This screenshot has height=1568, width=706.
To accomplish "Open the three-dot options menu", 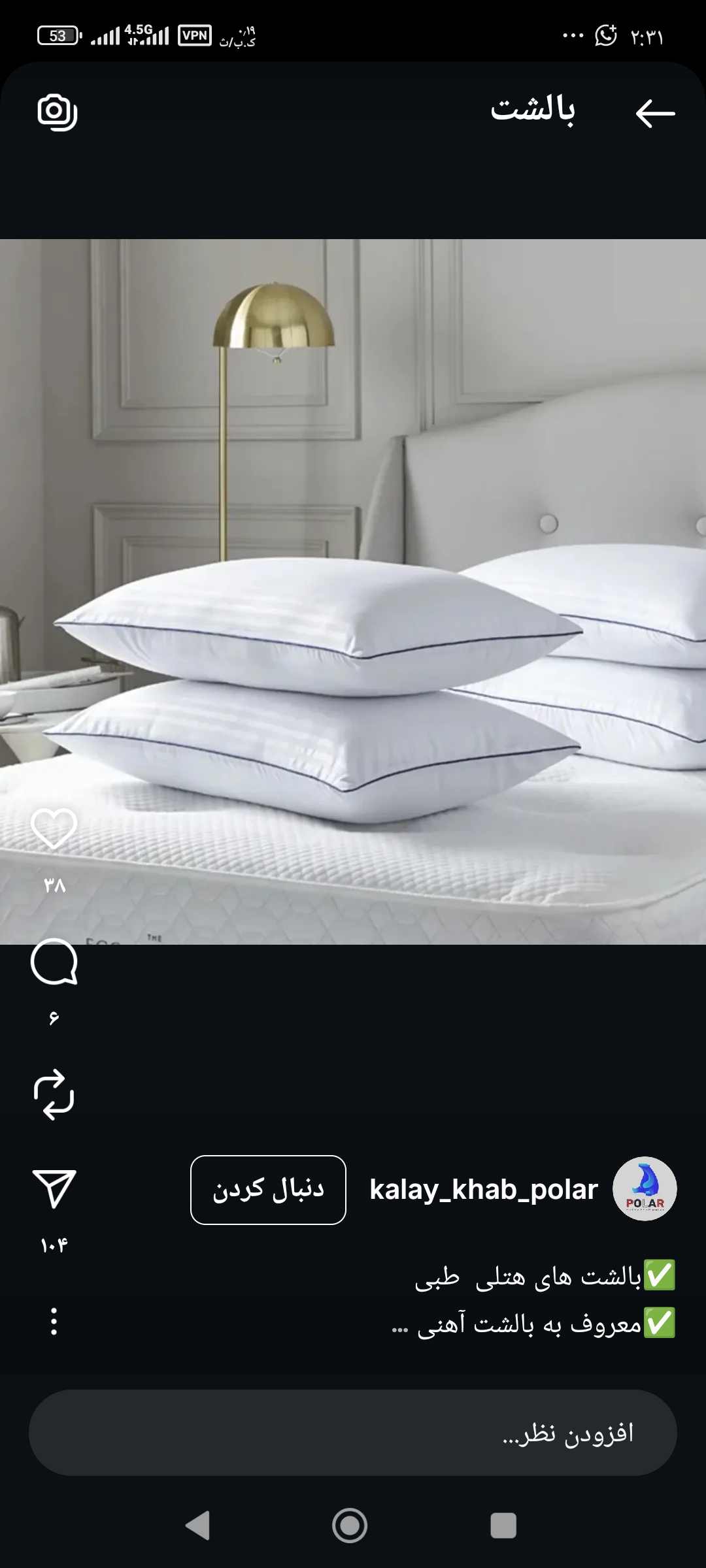I will click(54, 1321).
